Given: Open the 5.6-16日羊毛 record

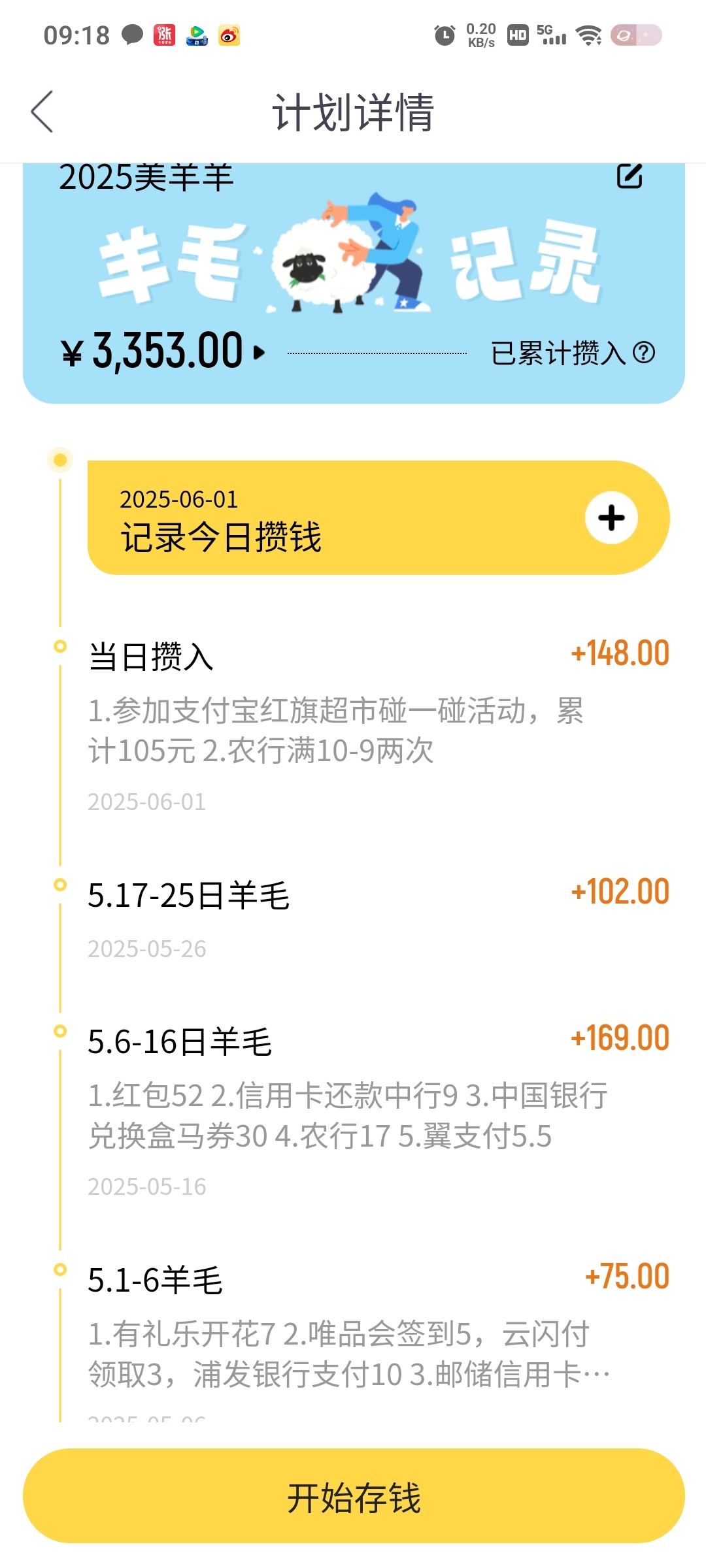Looking at the screenshot, I should [378, 1111].
